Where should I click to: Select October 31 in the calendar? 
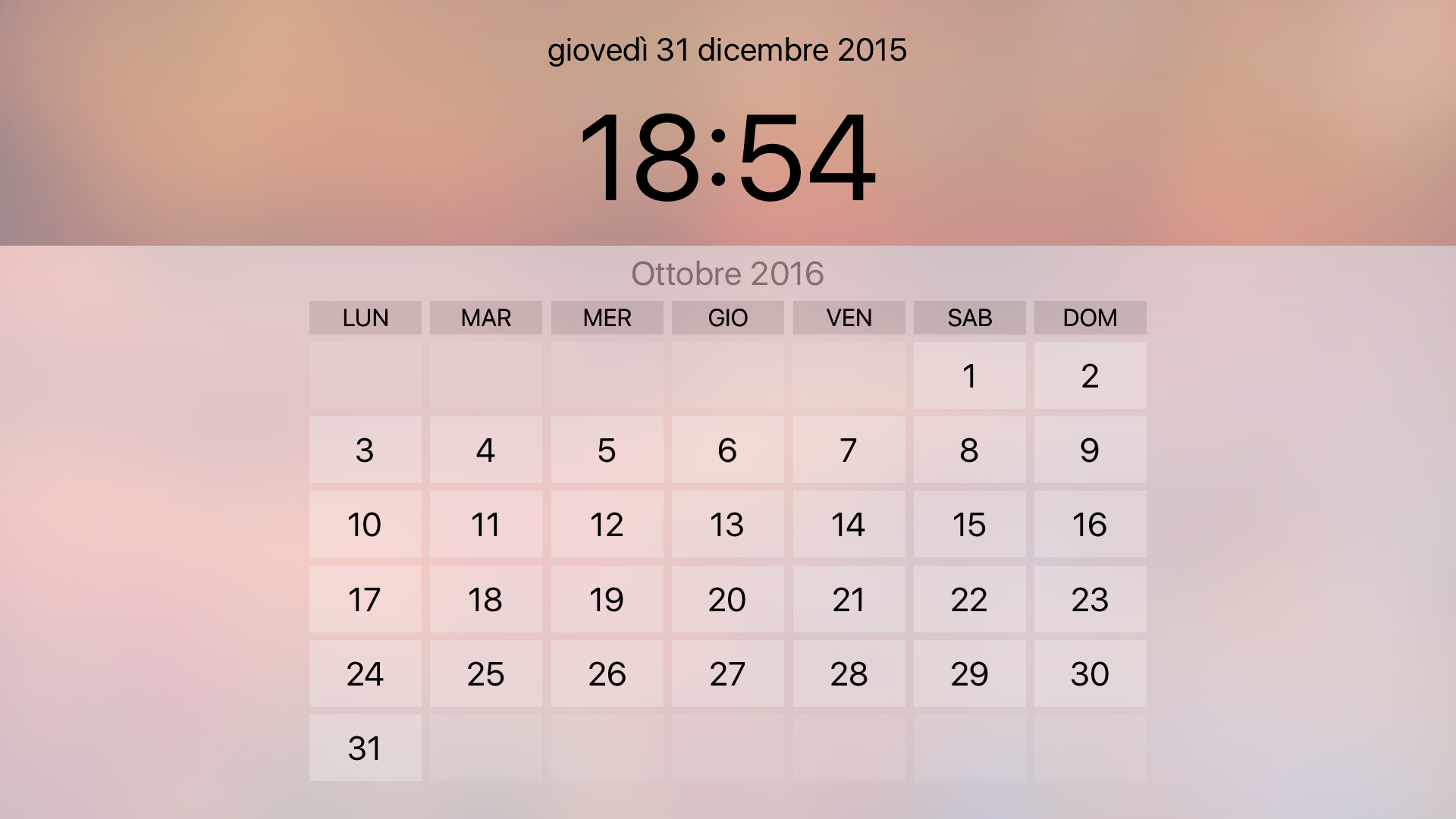click(365, 748)
